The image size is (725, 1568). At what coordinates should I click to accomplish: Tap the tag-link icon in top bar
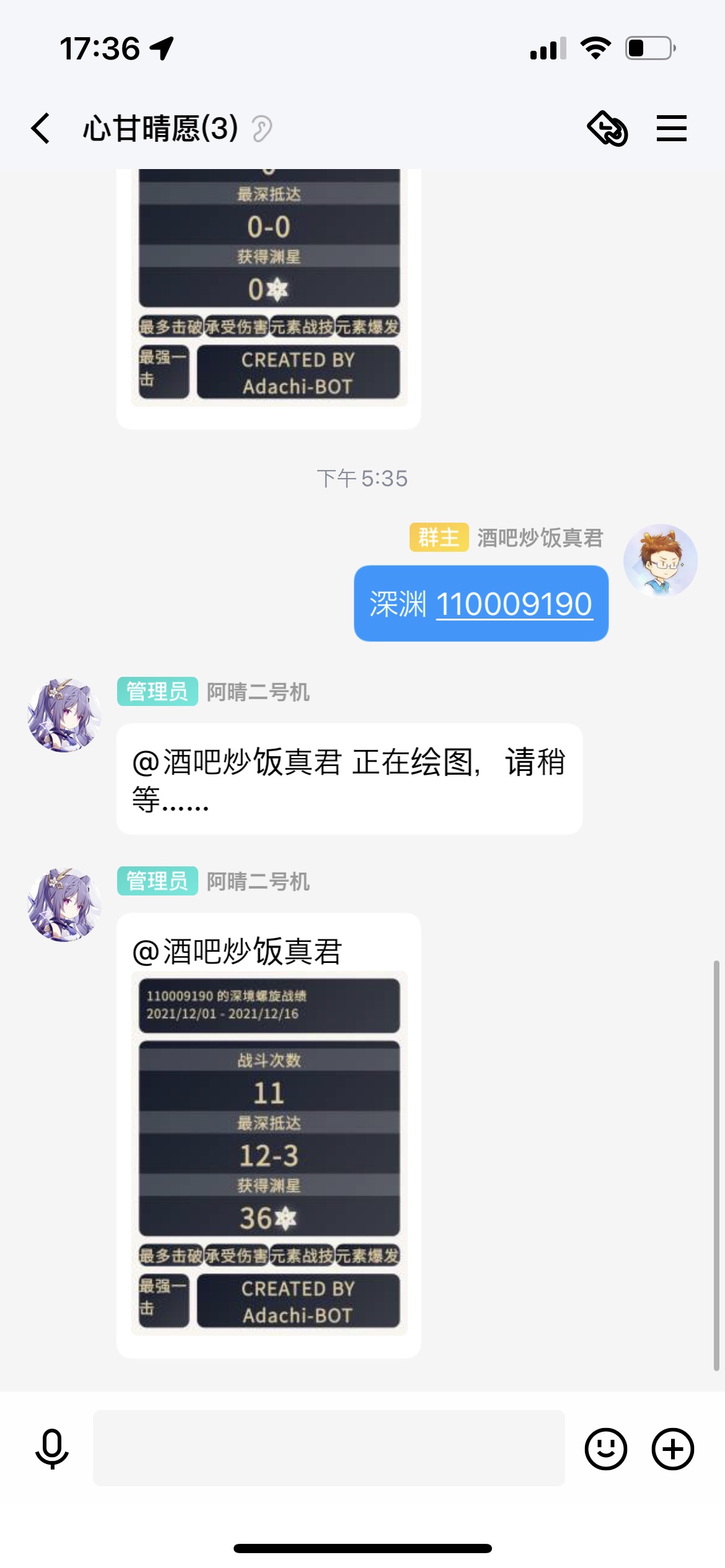point(607,128)
